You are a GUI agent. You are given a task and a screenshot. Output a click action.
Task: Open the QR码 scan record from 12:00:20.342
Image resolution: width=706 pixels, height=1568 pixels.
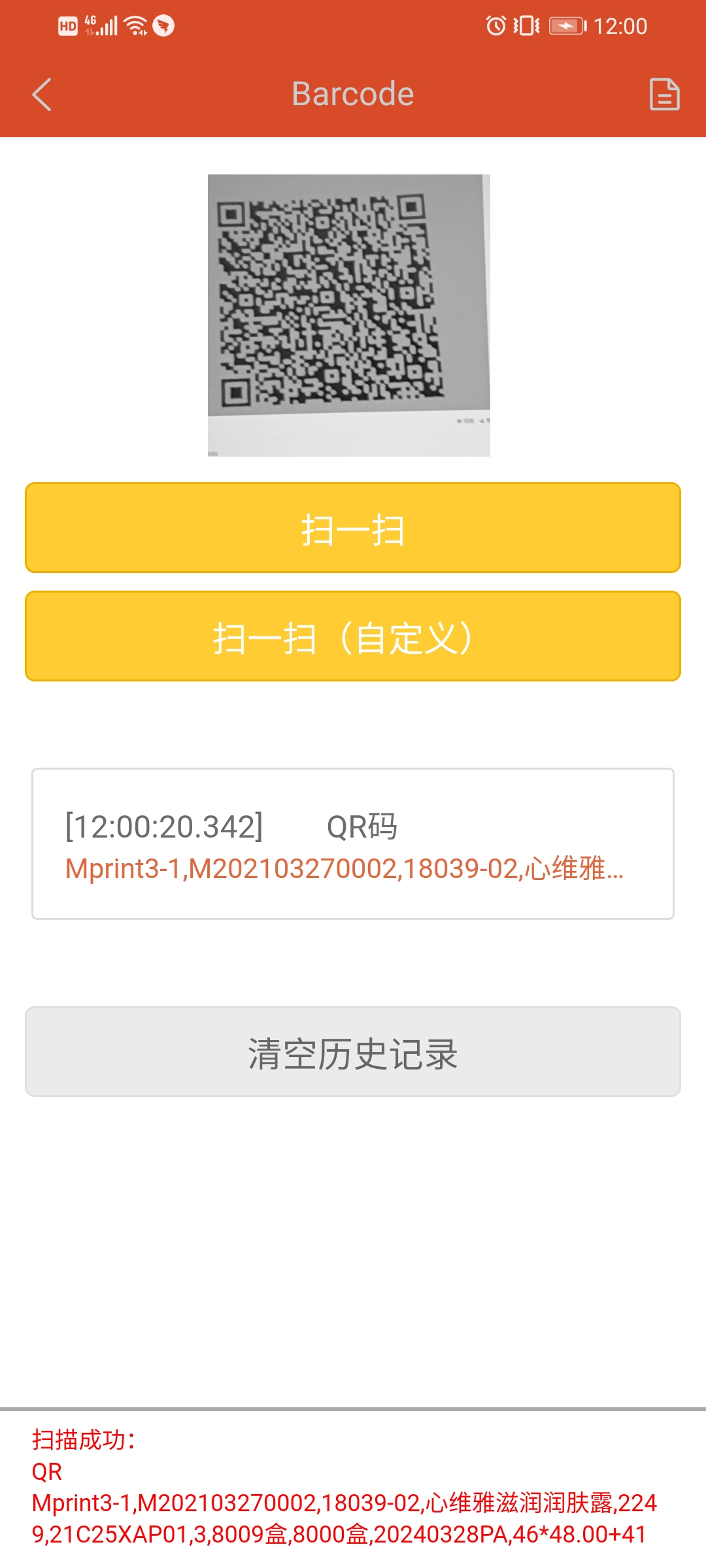353,844
